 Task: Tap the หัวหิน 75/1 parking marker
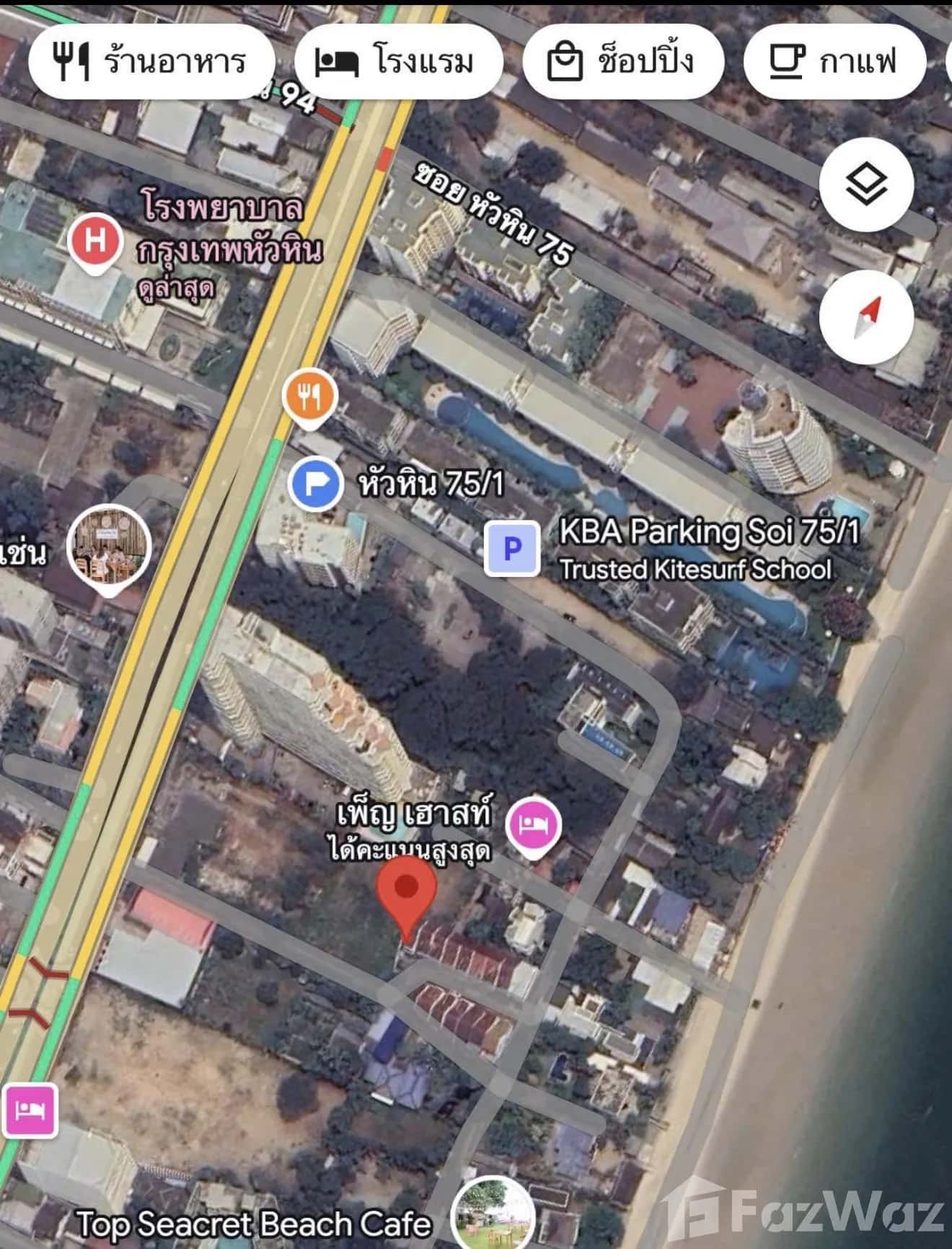tap(315, 484)
